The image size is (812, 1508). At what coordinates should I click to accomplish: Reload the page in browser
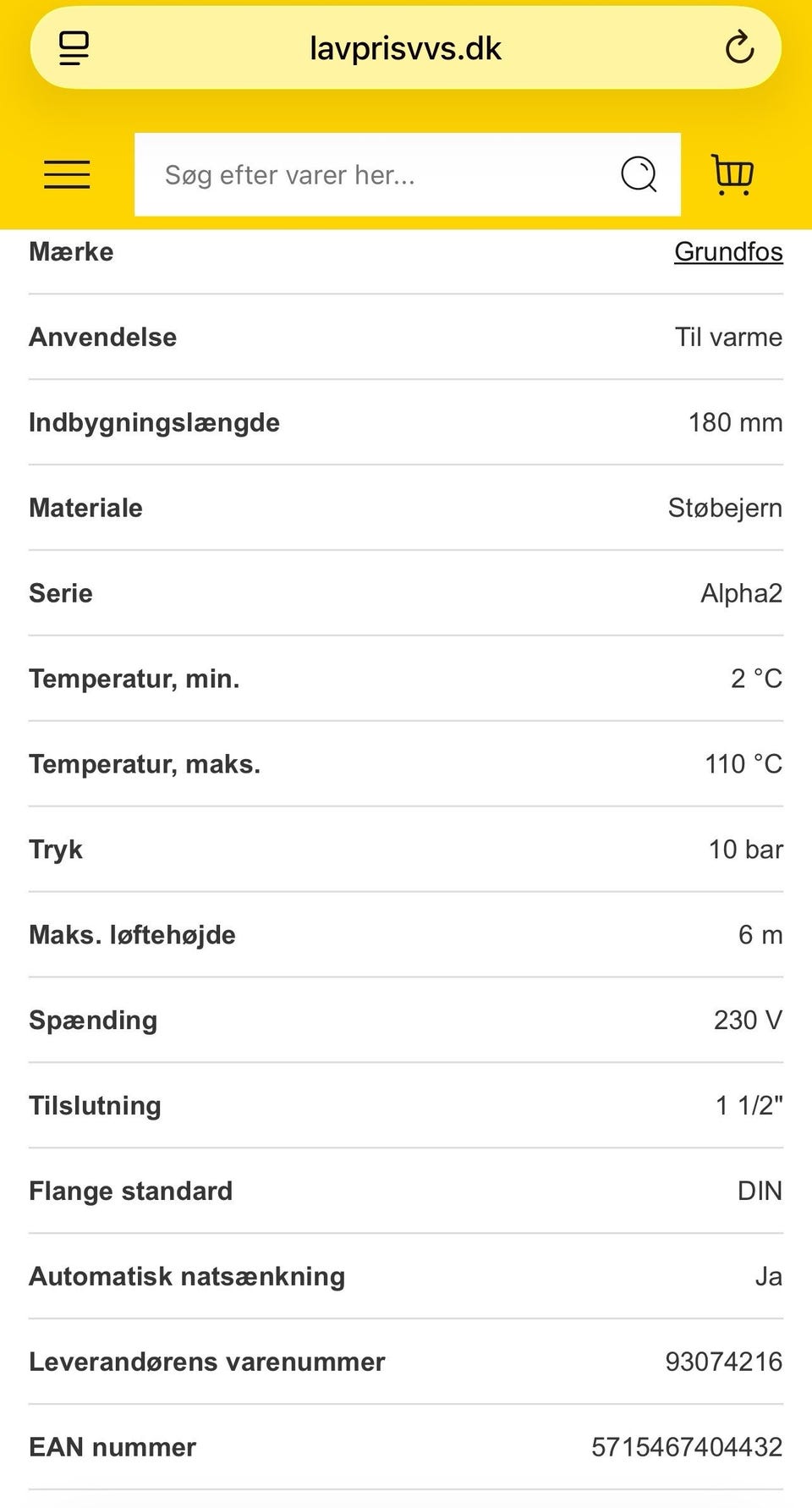(739, 48)
